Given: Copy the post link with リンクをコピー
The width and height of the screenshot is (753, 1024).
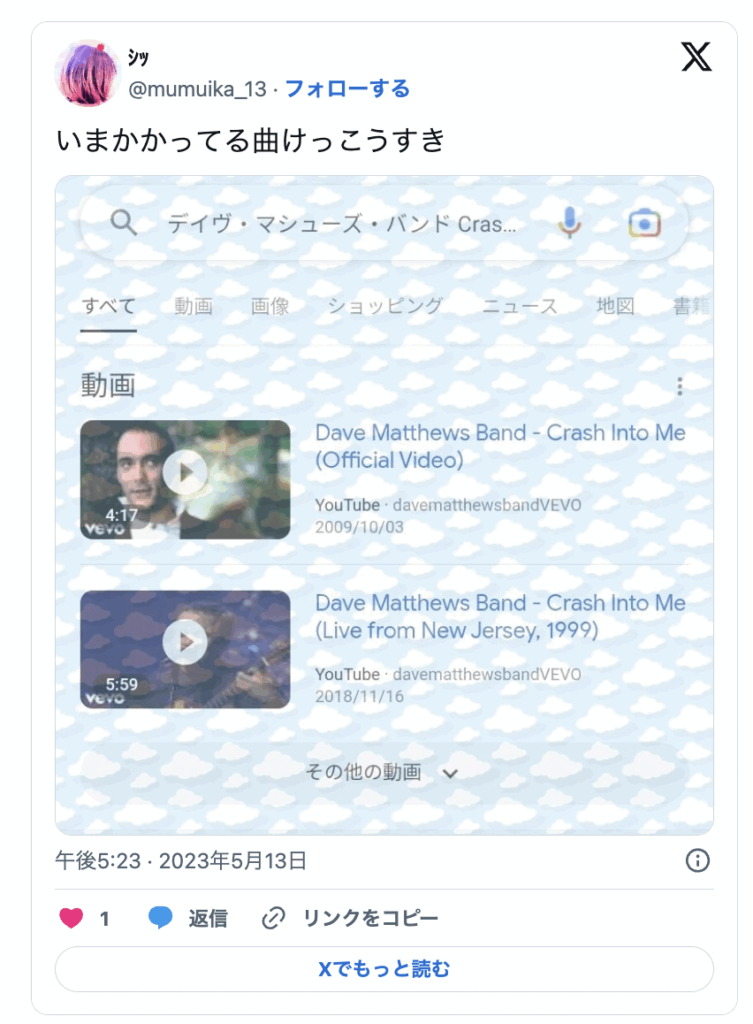Looking at the screenshot, I should click(x=350, y=918).
